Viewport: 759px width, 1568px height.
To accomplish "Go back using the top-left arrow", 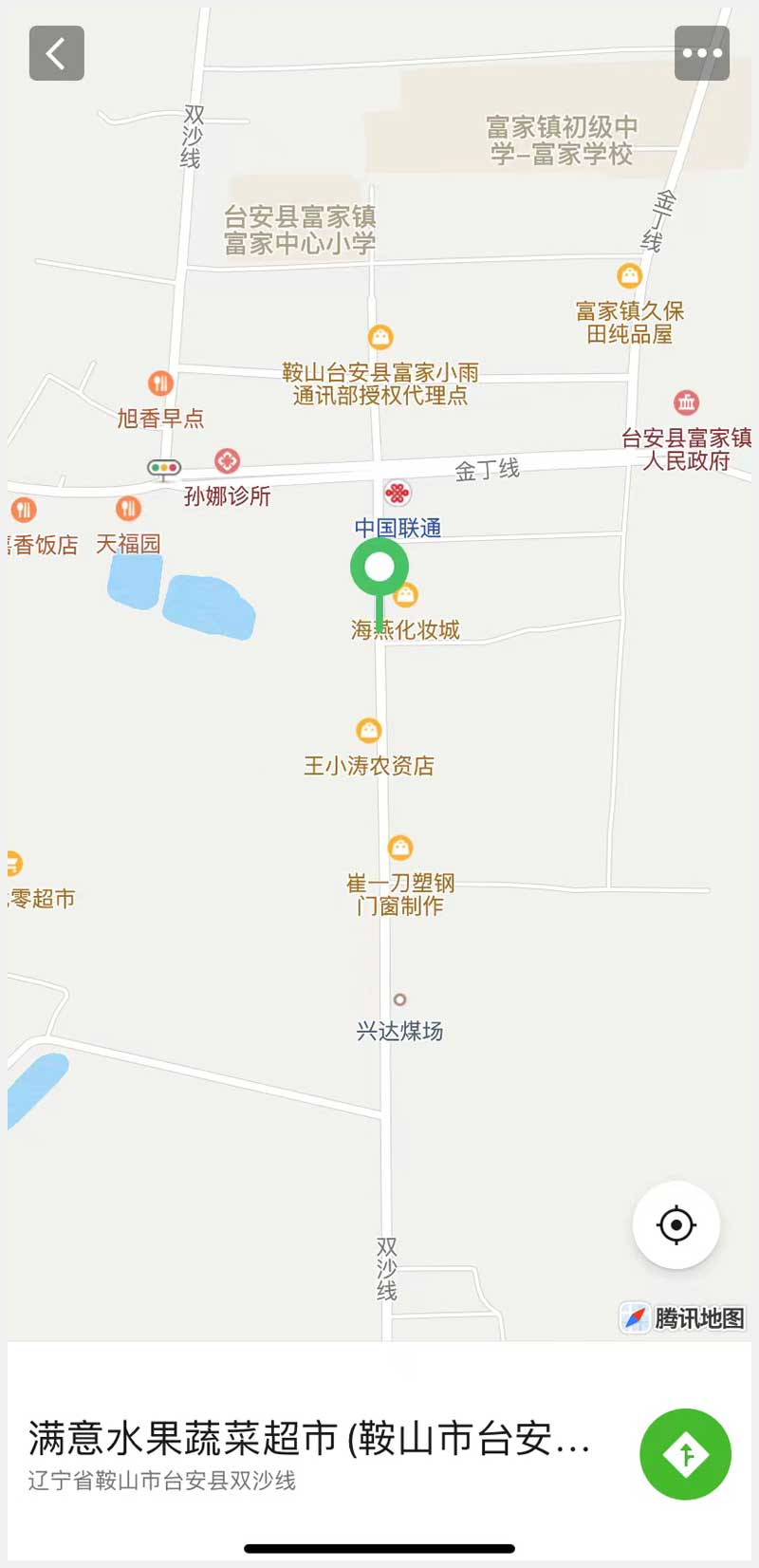I will [x=57, y=53].
